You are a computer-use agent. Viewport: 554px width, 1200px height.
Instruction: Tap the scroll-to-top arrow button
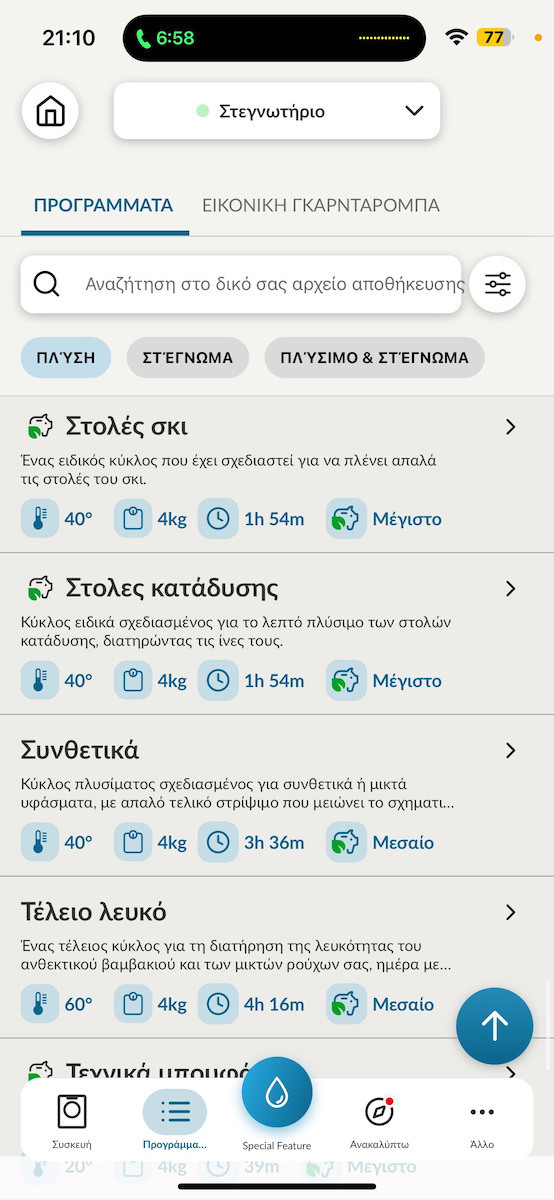point(495,1026)
